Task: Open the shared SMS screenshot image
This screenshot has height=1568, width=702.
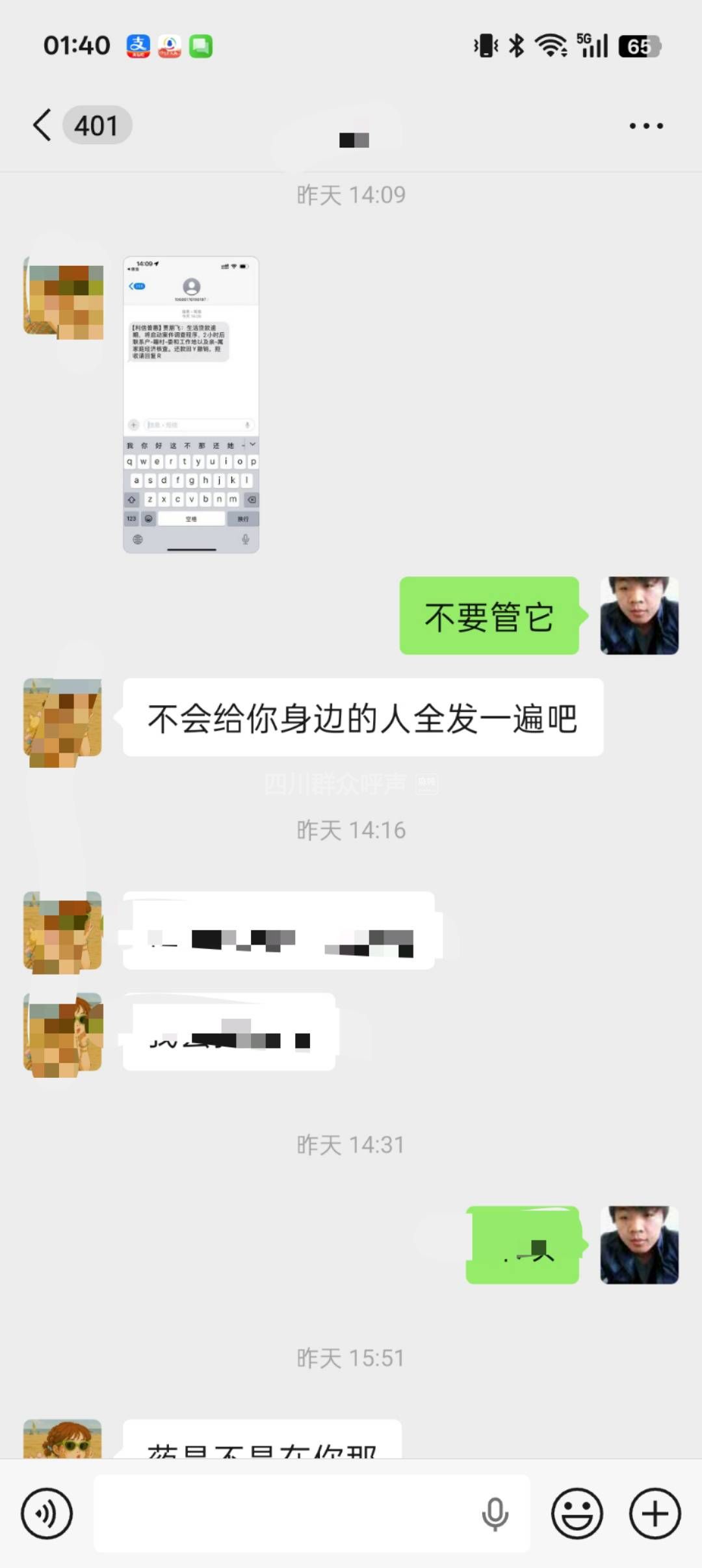Action: point(191,404)
